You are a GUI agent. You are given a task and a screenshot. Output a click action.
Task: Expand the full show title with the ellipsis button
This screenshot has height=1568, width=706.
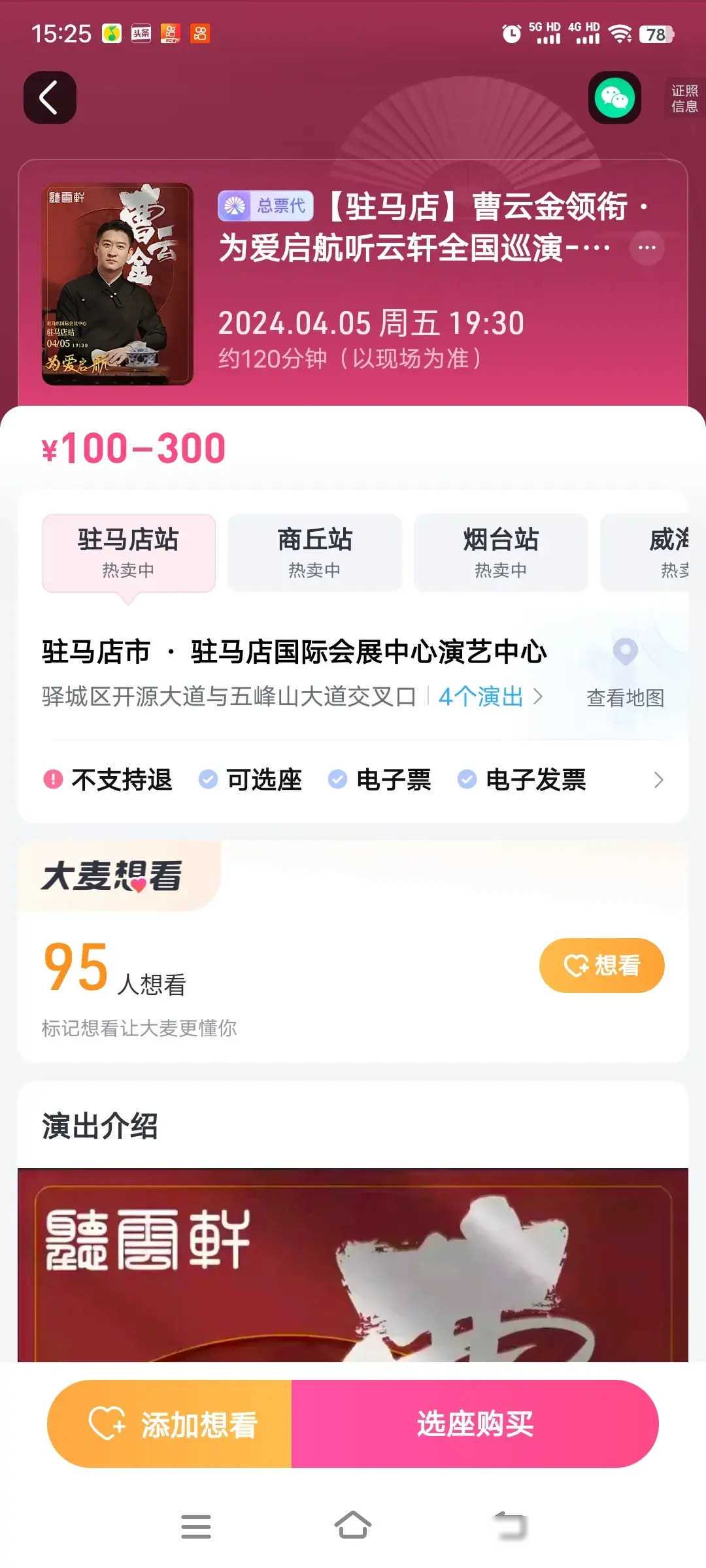tap(647, 248)
